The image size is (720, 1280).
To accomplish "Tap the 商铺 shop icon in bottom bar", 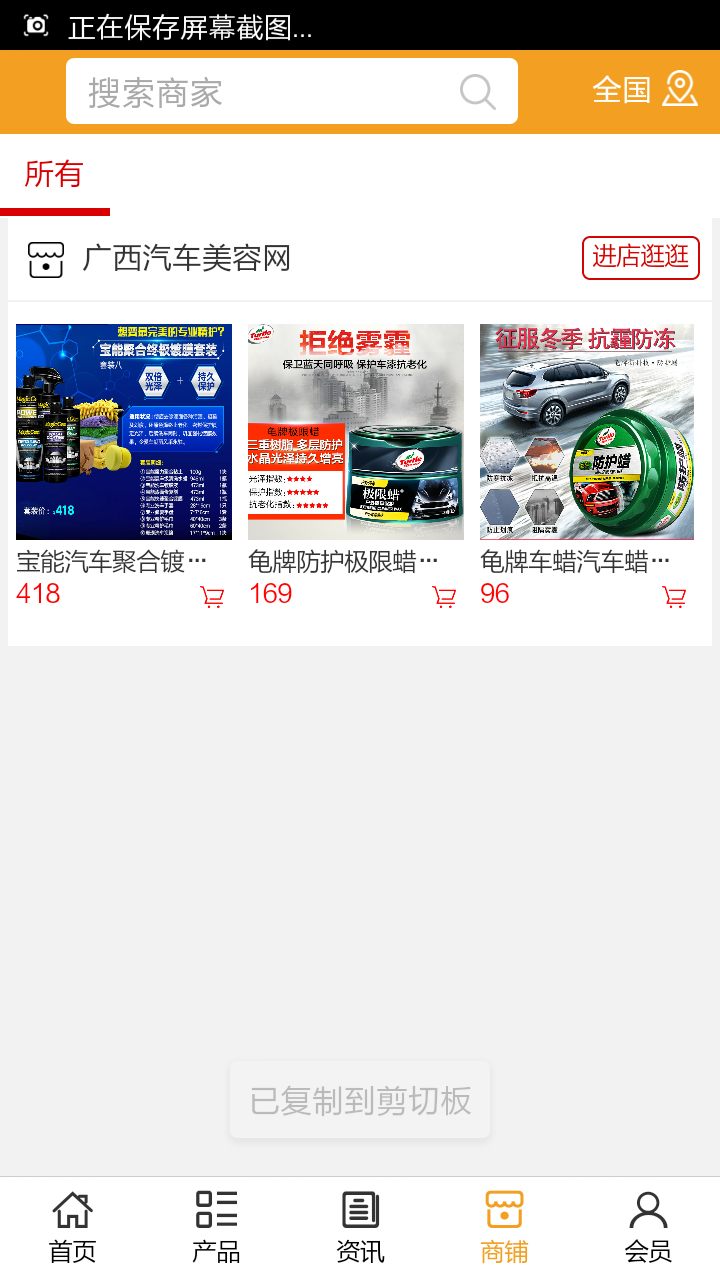I will click(x=503, y=1209).
